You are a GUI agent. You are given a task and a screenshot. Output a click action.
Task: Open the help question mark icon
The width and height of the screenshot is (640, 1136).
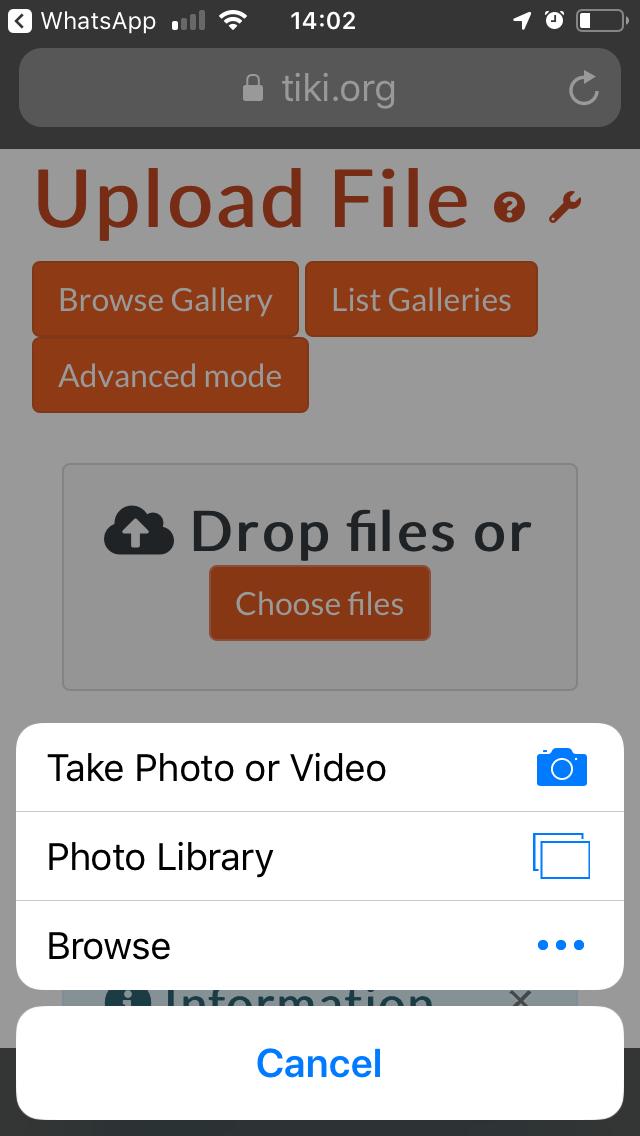(510, 208)
